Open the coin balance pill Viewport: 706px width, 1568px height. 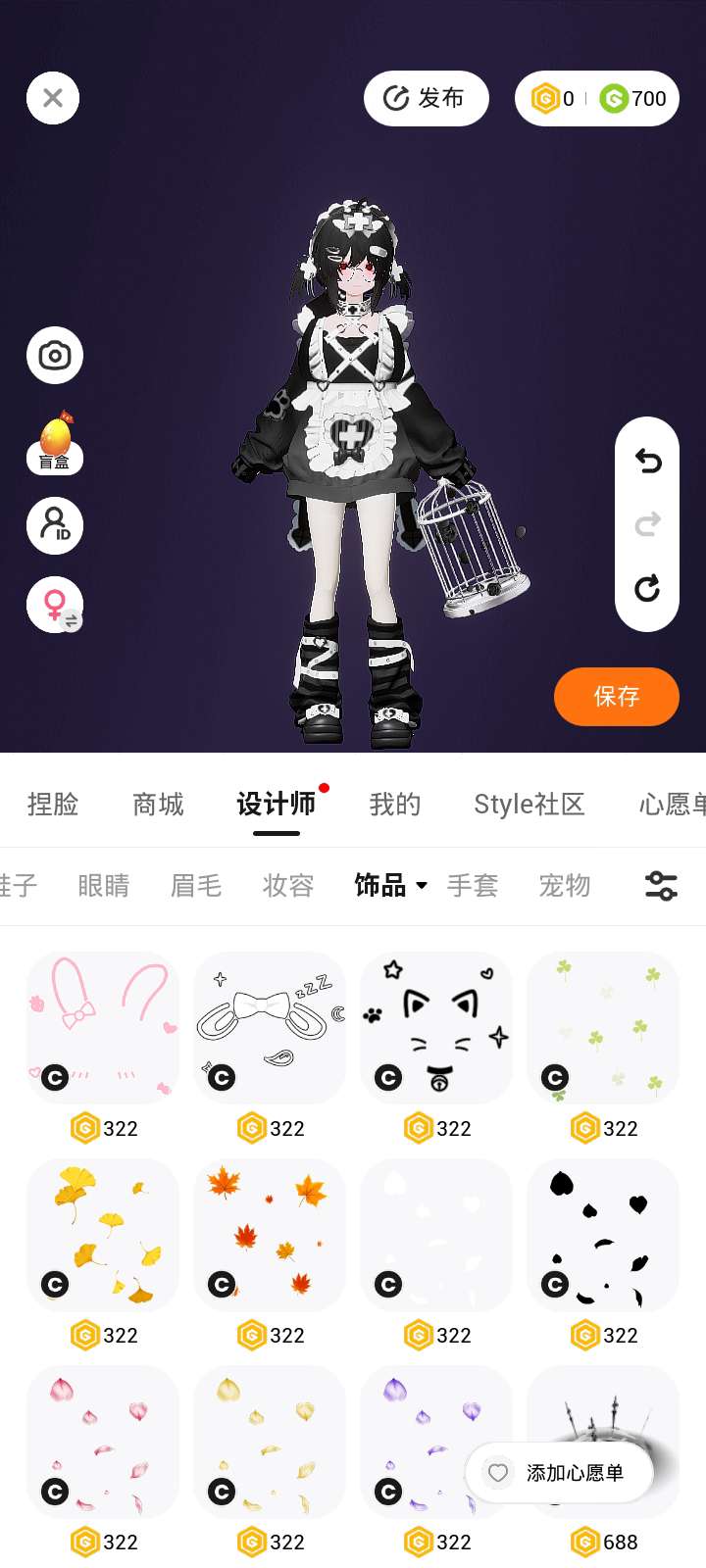pyautogui.click(x=596, y=98)
